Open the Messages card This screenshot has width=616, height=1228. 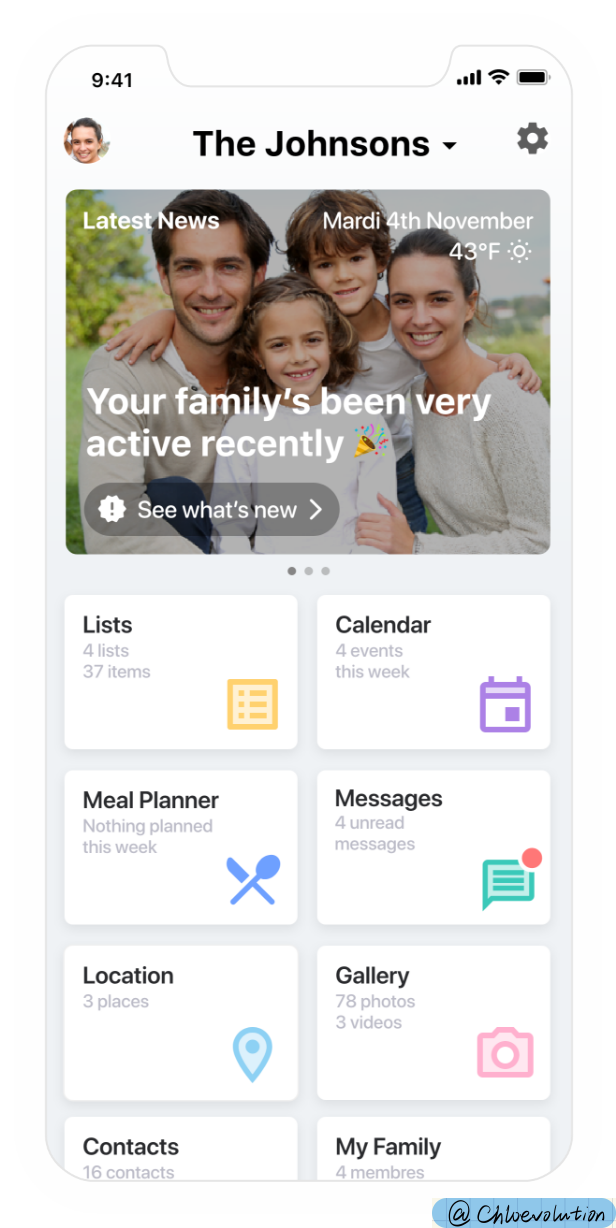point(433,847)
